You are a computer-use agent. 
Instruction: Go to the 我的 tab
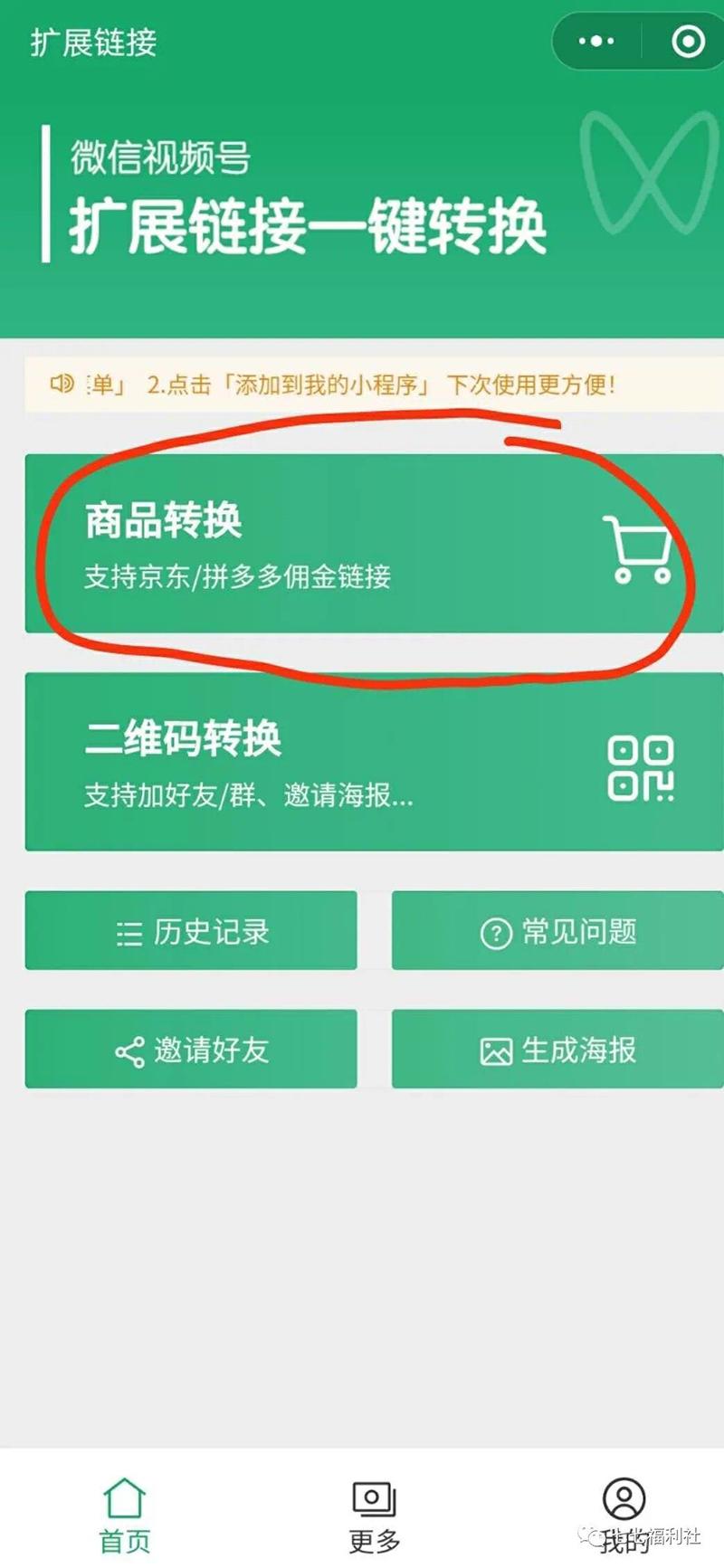coord(624,1516)
